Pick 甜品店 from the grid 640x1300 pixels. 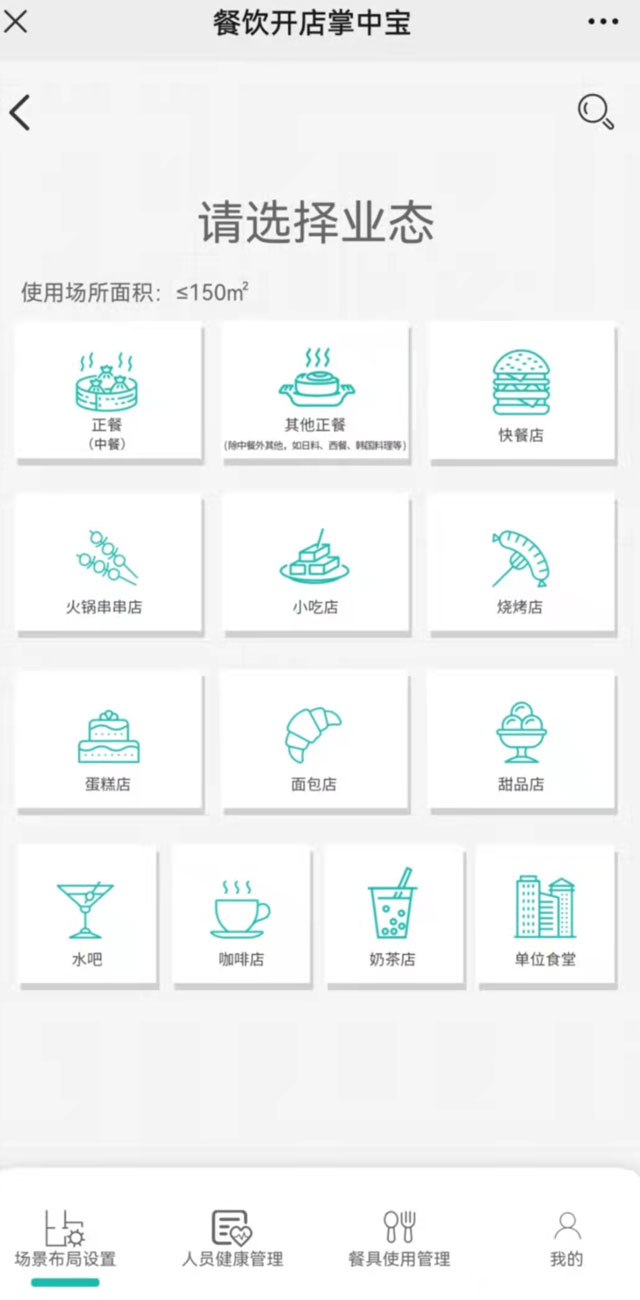tap(521, 740)
